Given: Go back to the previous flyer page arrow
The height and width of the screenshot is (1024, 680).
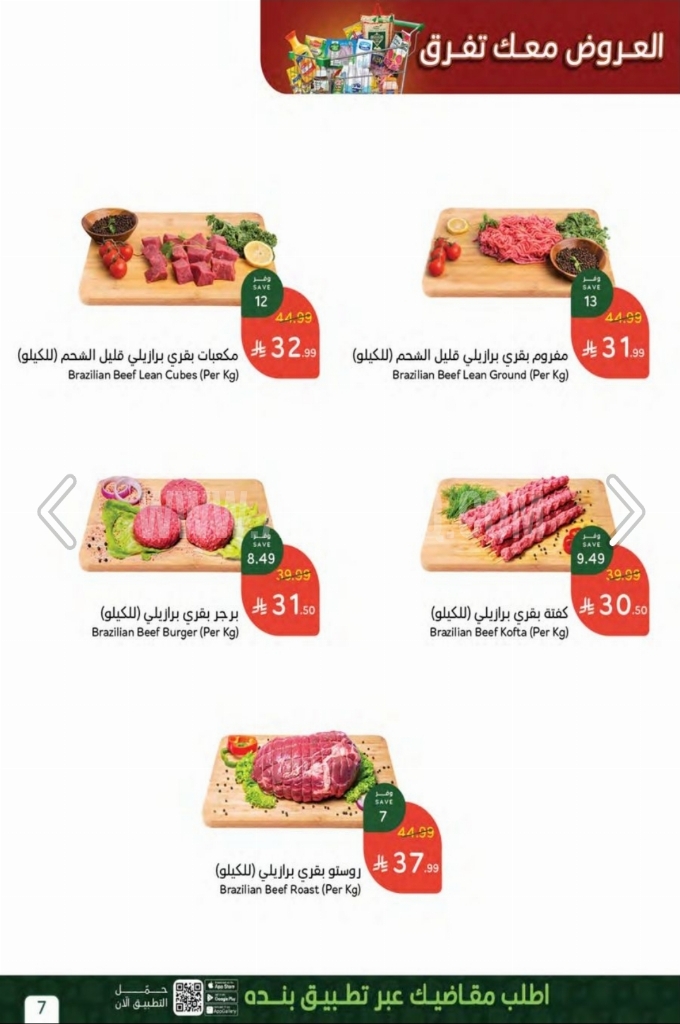Looking at the screenshot, I should (57, 511).
